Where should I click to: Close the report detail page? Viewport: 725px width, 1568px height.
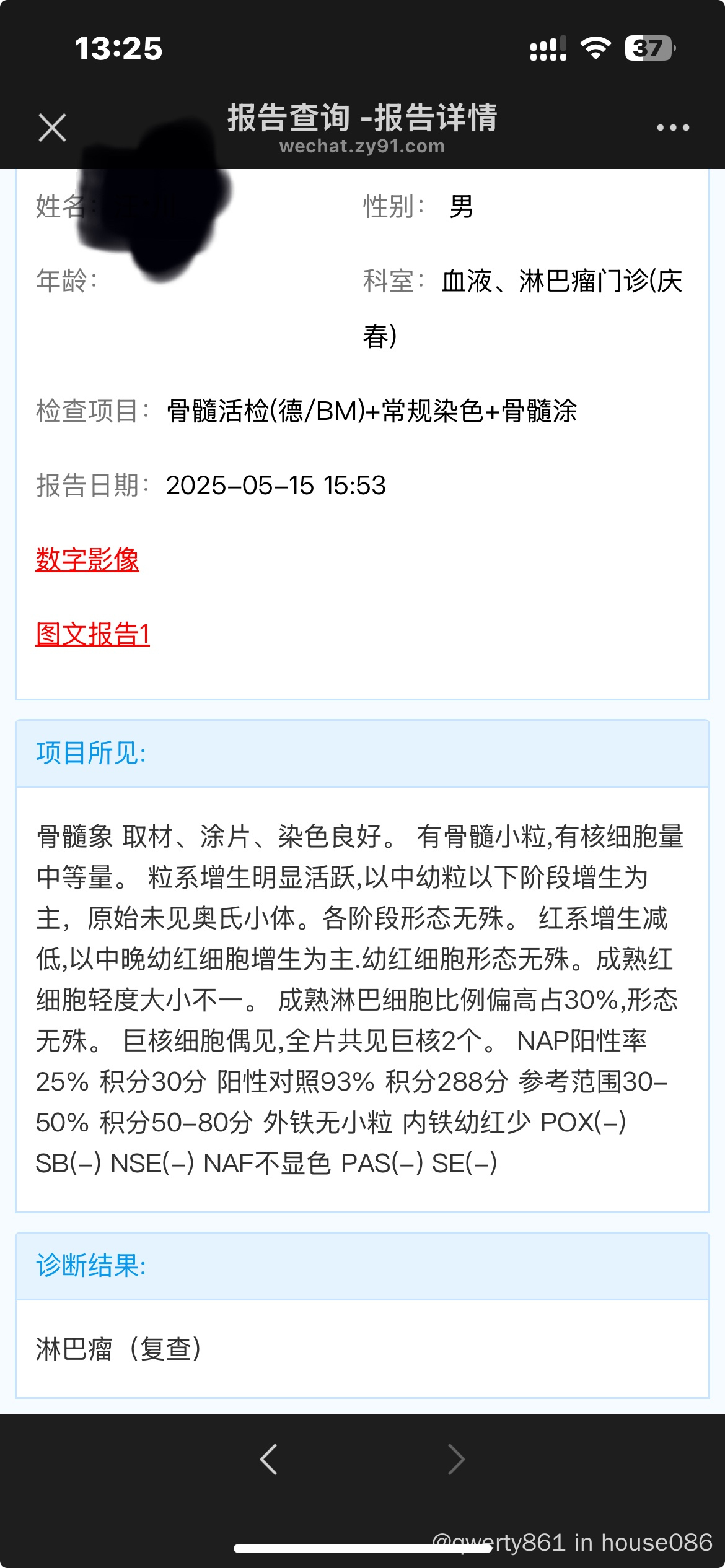pyautogui.click(x=52, y=128)
